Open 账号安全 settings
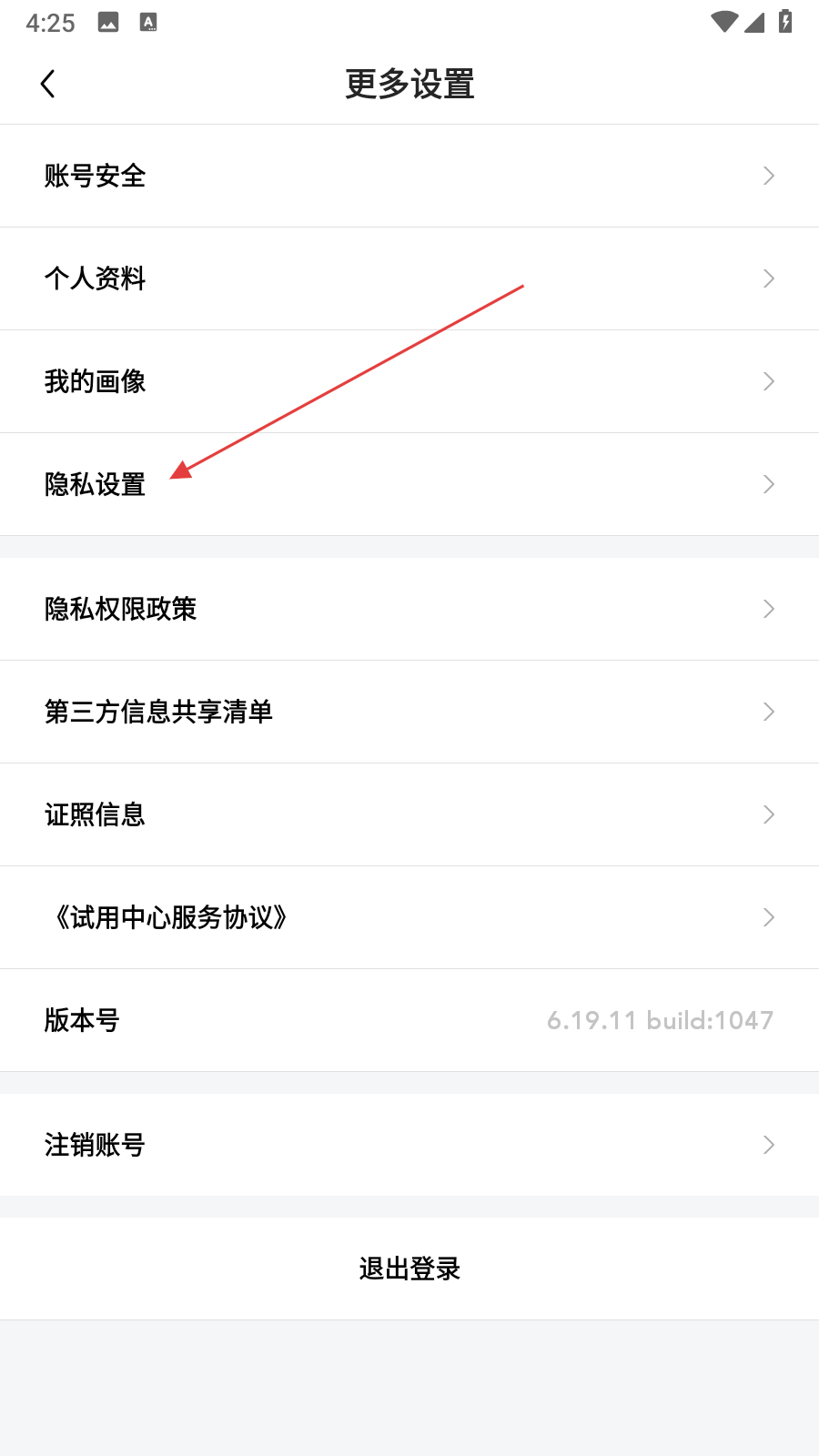The height and width of the screenshot is (1456, 819). tap(409, 176)
